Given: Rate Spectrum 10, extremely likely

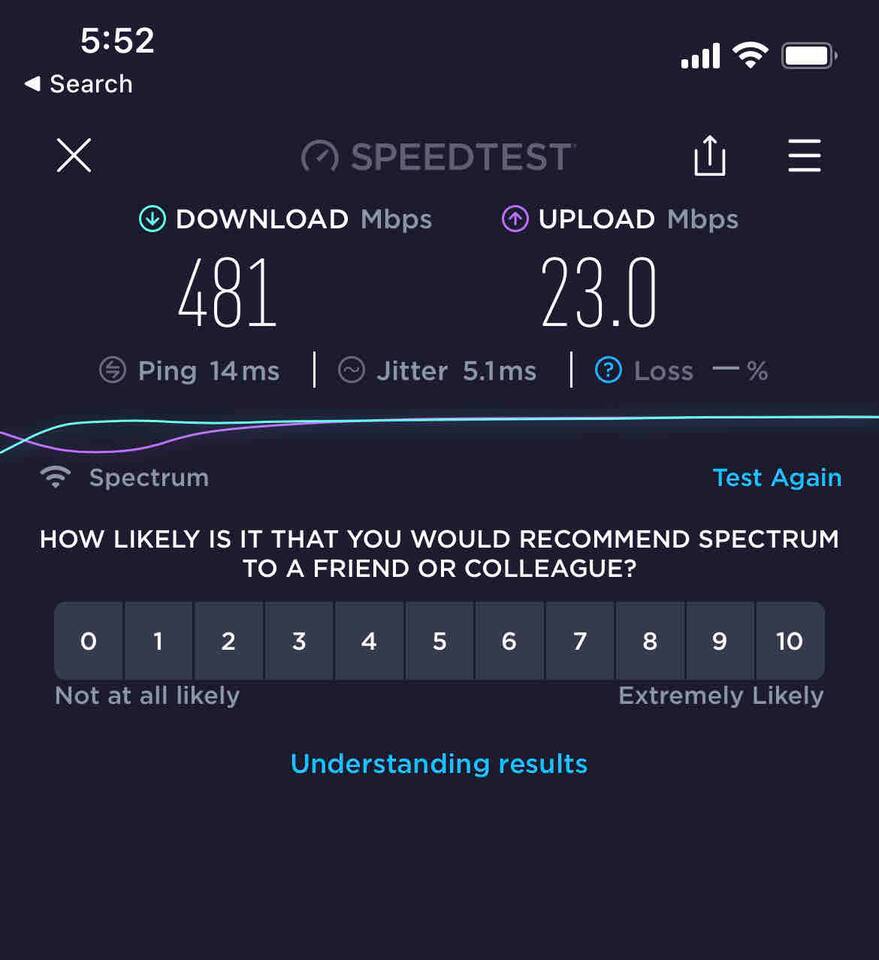Looking at the screenshot, I should coord(789,641).
